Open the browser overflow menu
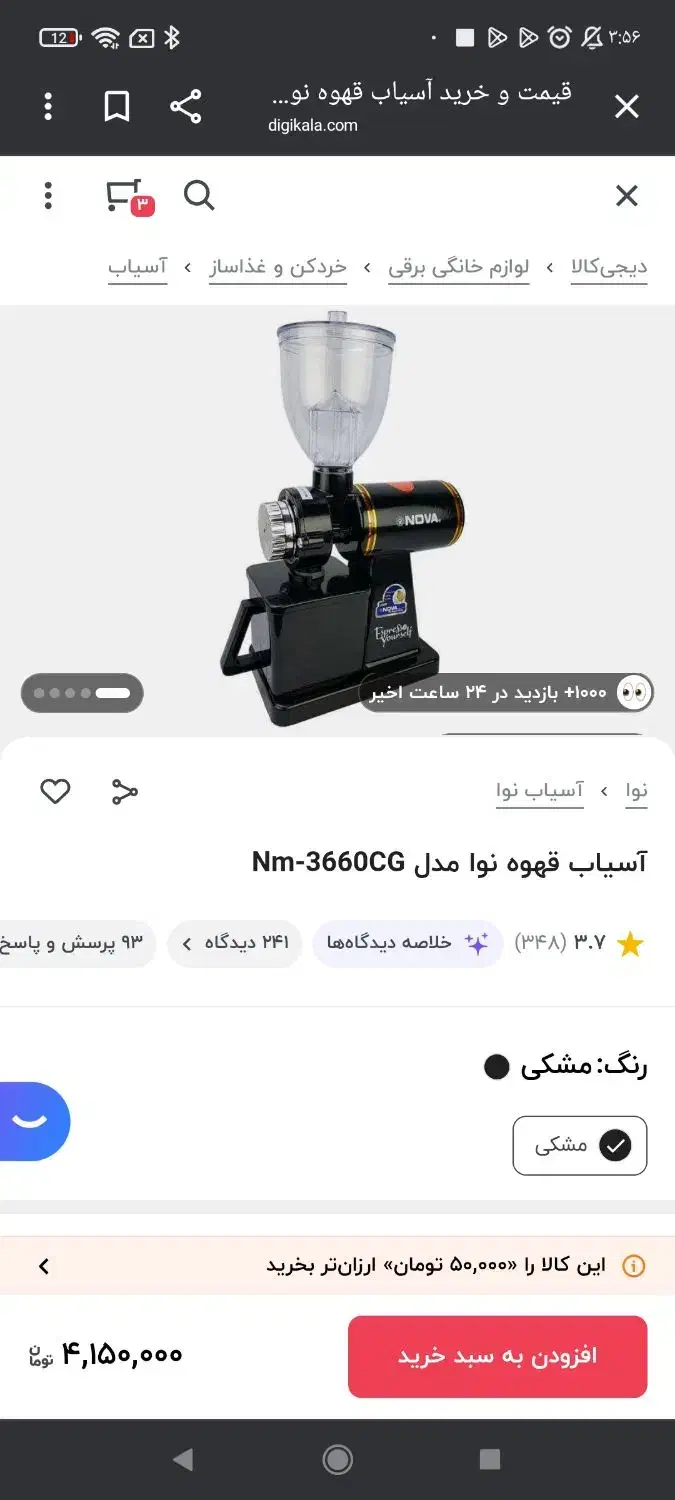The height and width of the screenshot is (1500, 675). (x=48, y=106)
